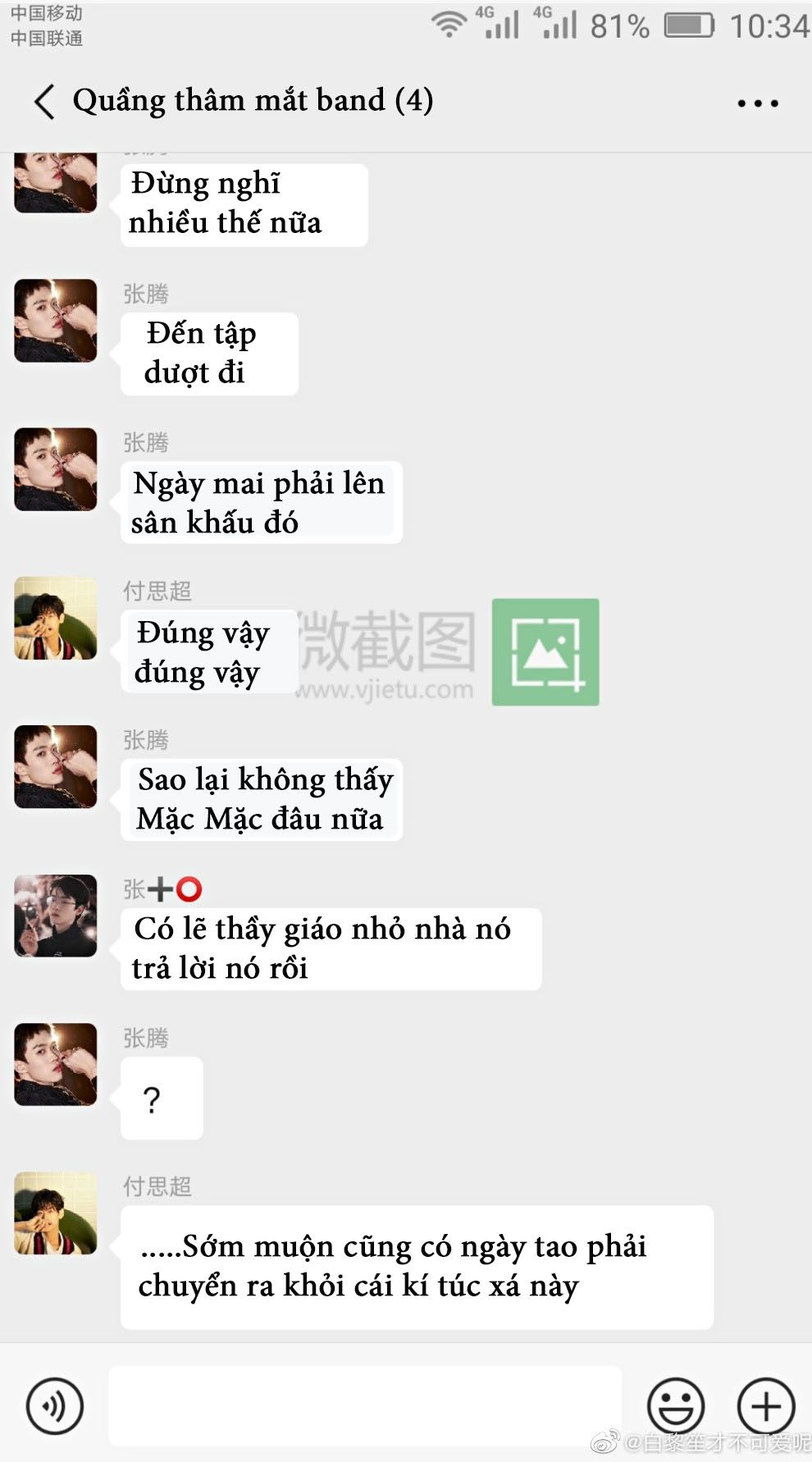This screenshot has height=1462, width=812.
Task: Focus the message text field
Action: pyautogui.click(x=364, y=1405)
